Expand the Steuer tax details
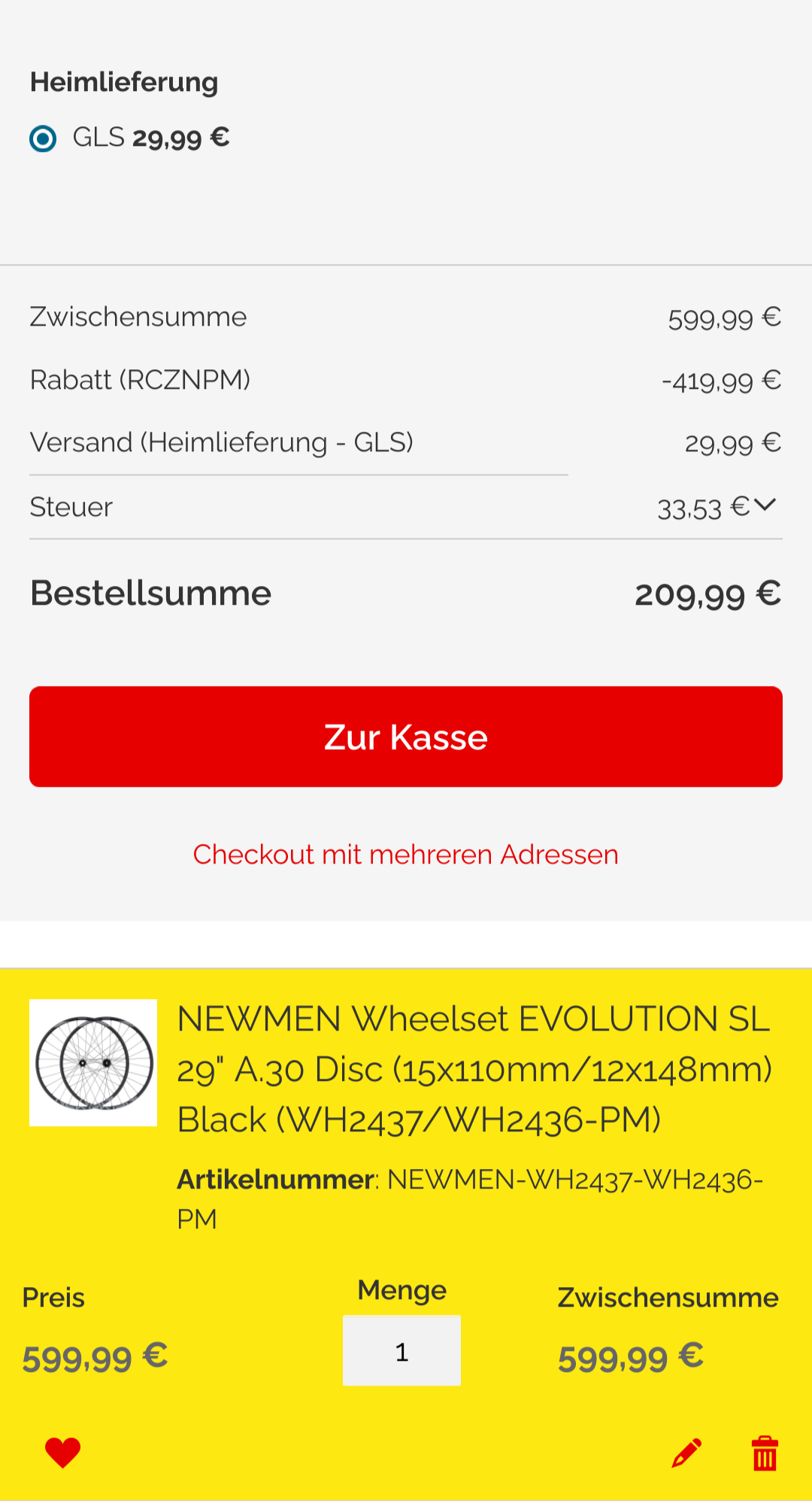This screenshot has width=812, height=1506. (x=765, y=506)
